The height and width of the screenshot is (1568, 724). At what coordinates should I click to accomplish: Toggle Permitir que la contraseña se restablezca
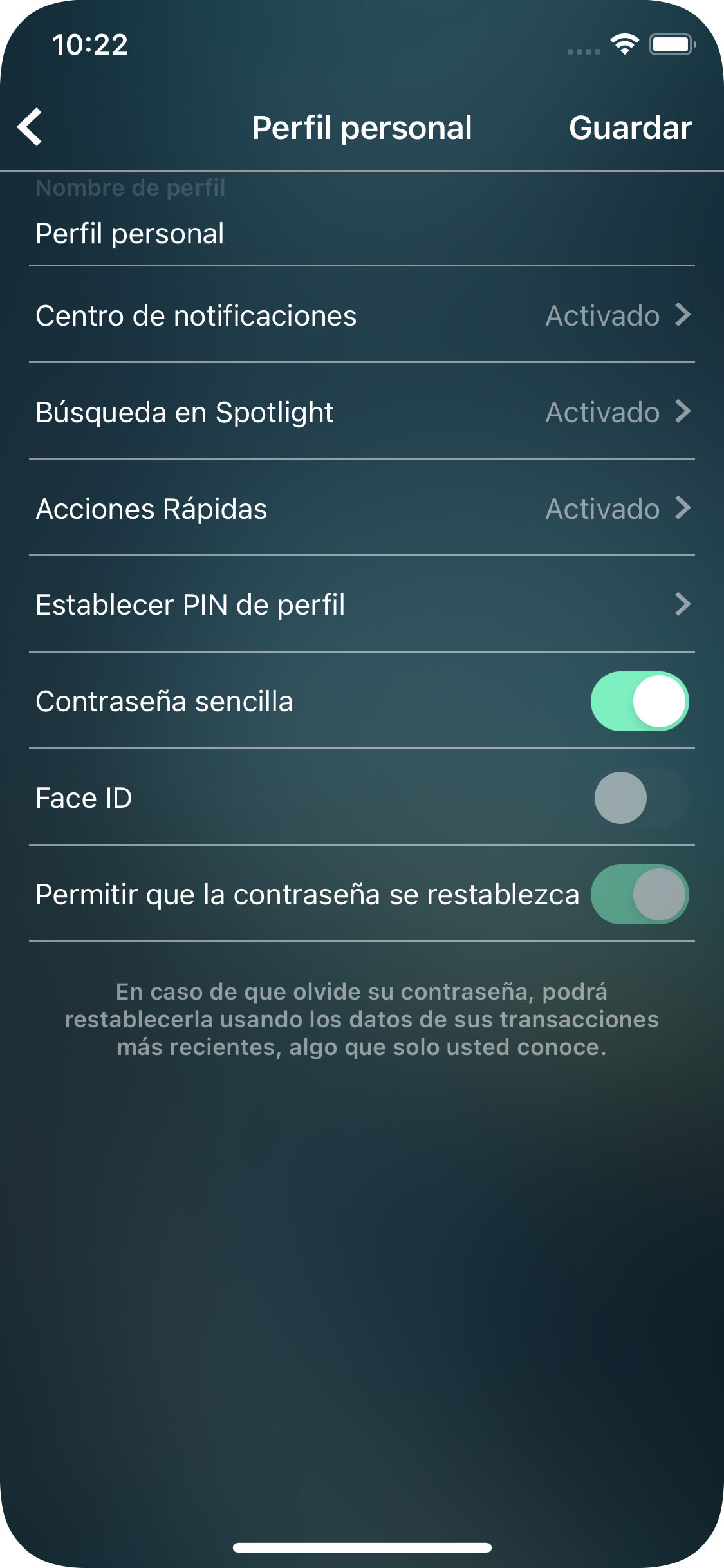pos(639,894)
